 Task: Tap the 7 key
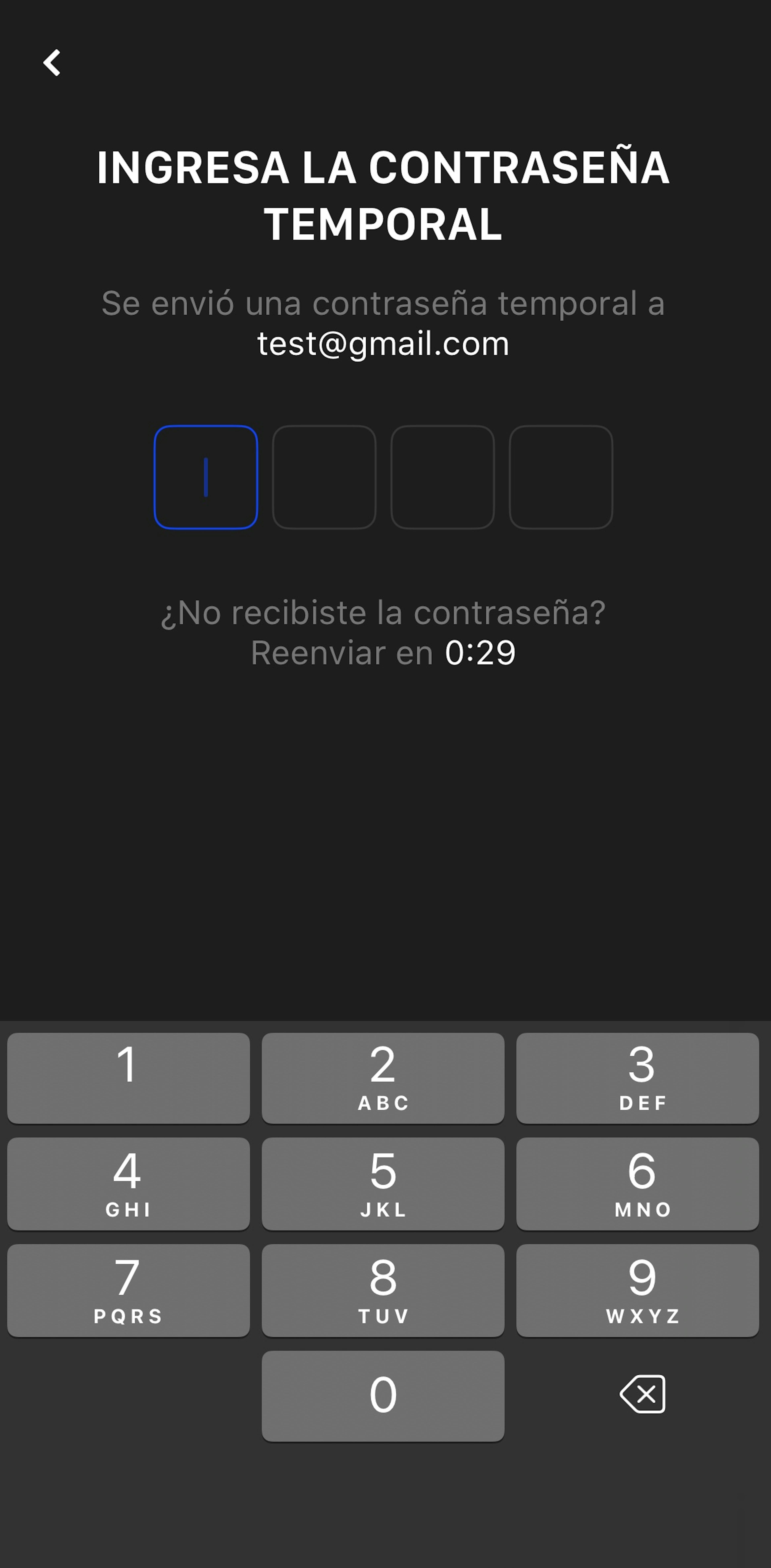pyautogui.click(x=128, y=1290)
